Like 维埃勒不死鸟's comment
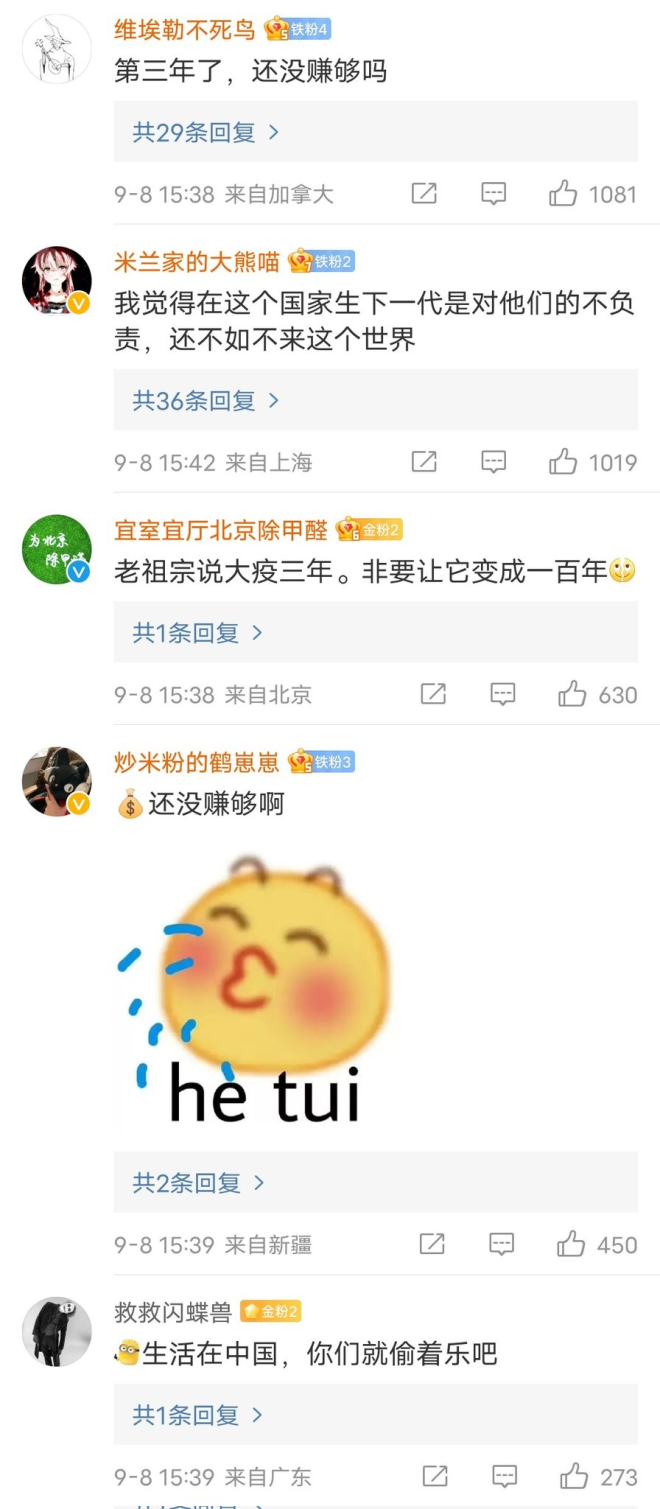660x1509 pixels. (x=563, y=194)
